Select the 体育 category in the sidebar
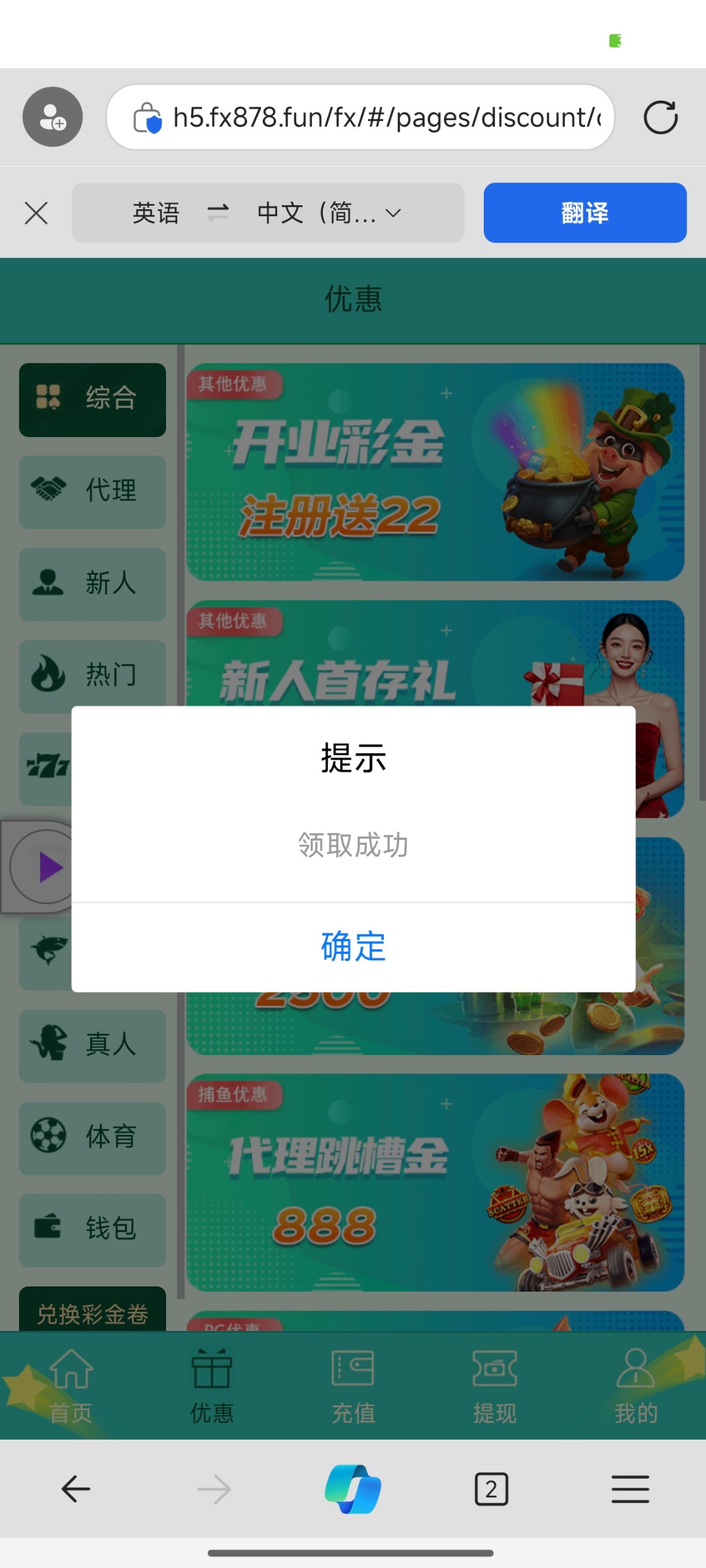 [92, 1137]
